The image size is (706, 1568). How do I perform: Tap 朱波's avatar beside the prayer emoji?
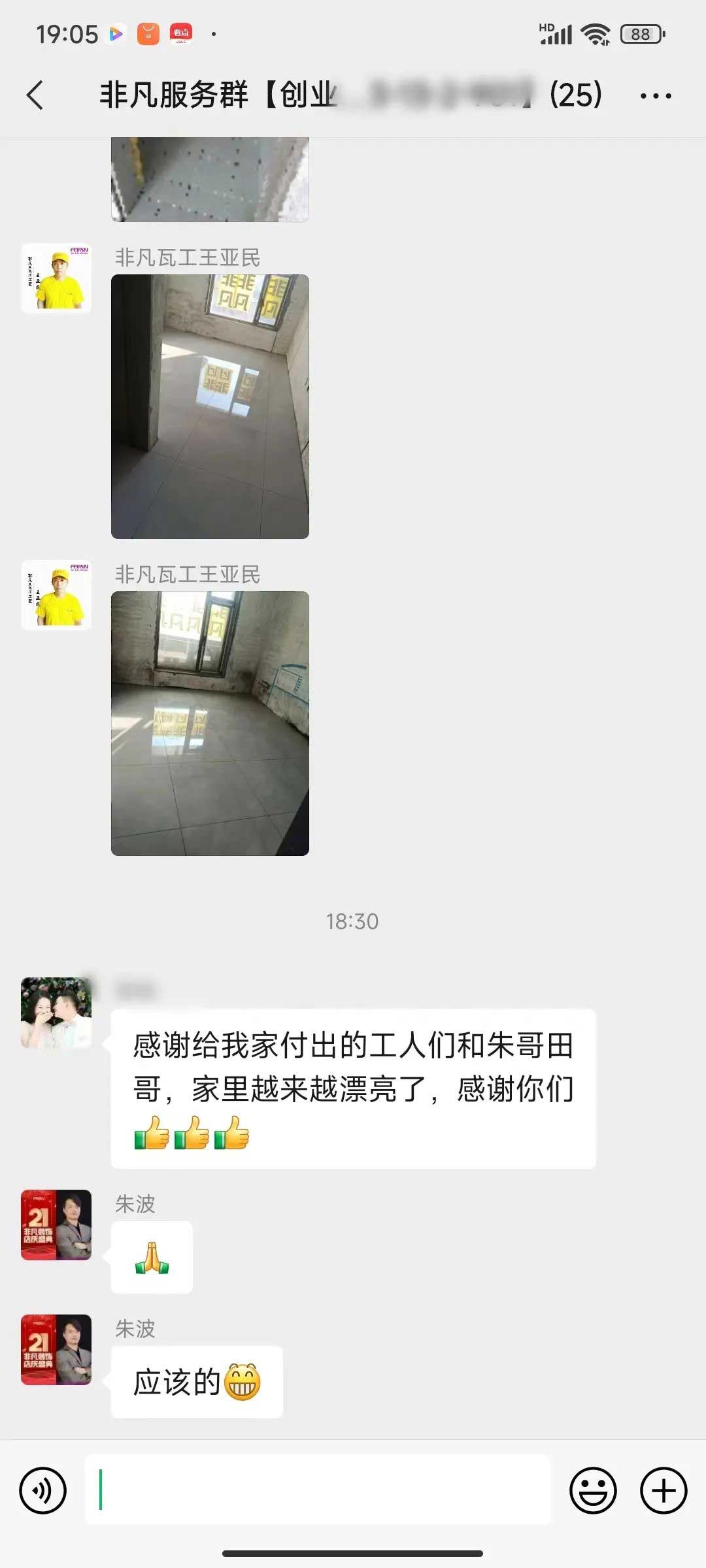56,1225
